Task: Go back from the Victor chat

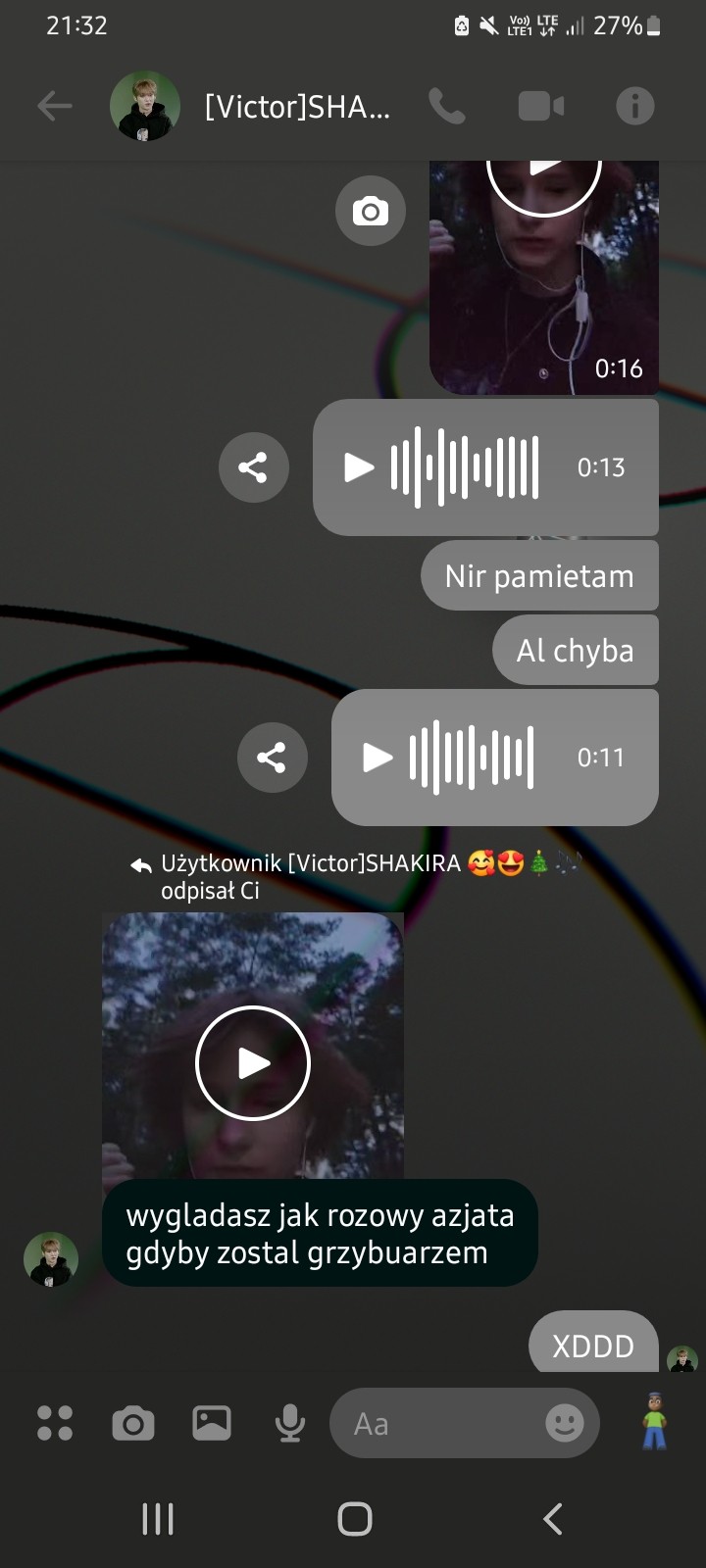Action: click(x=55, y=106)
